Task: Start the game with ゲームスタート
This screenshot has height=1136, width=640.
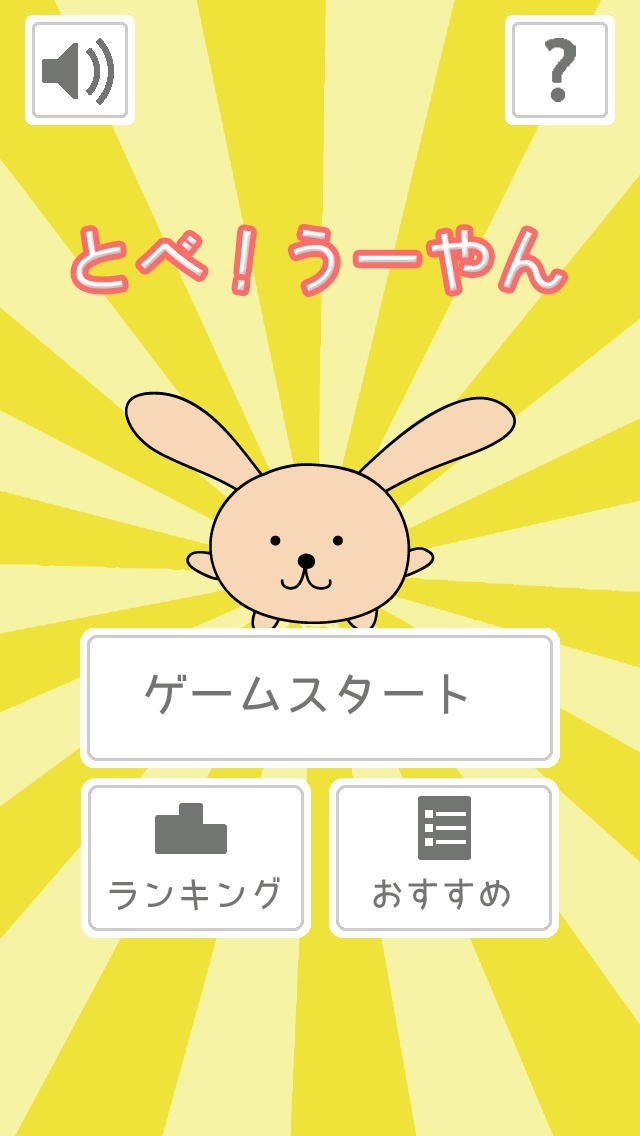Action: coord(320,697)
